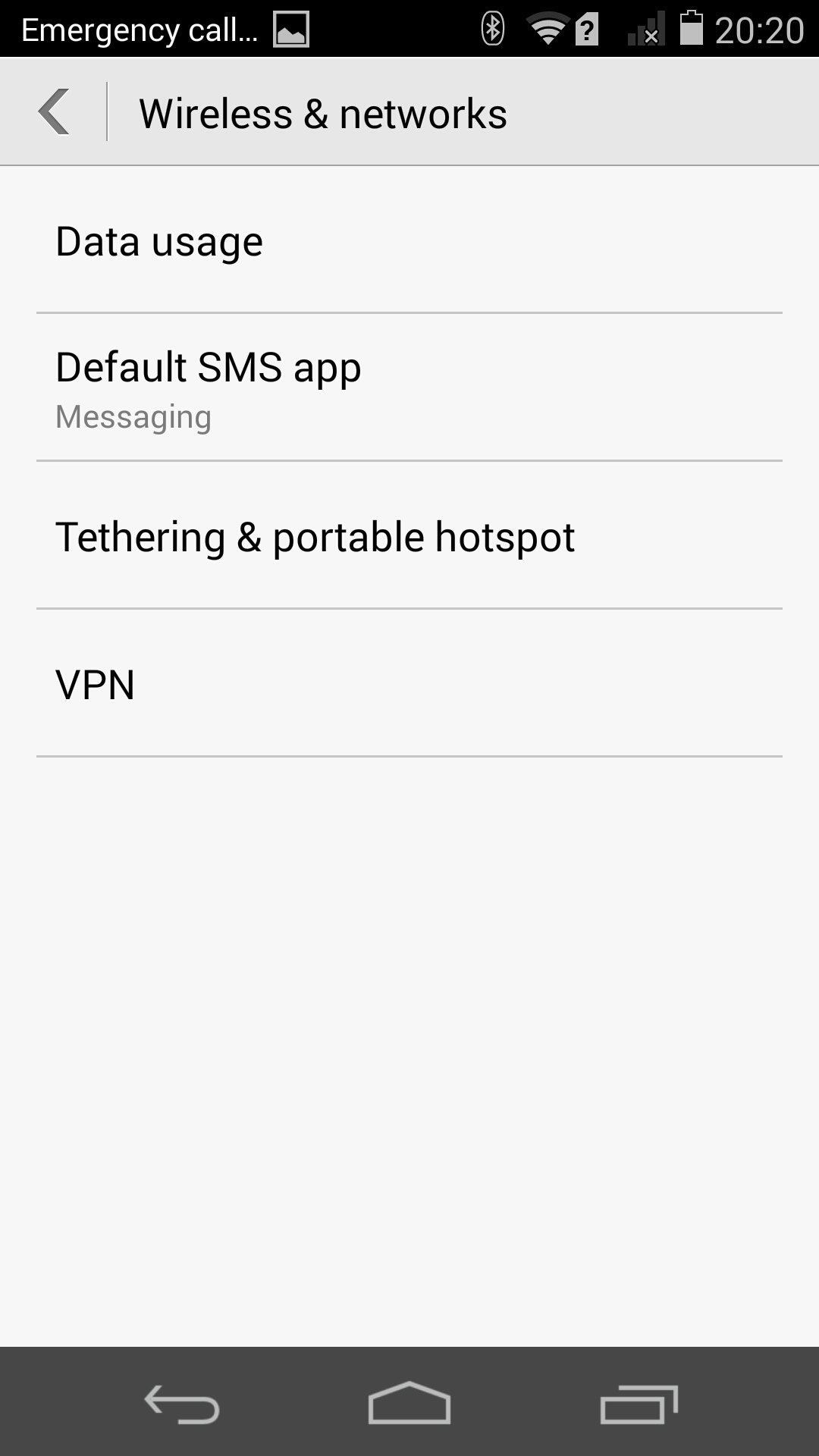Go back from Wireless & networks

pyautogui.click(x=55, y=112)
